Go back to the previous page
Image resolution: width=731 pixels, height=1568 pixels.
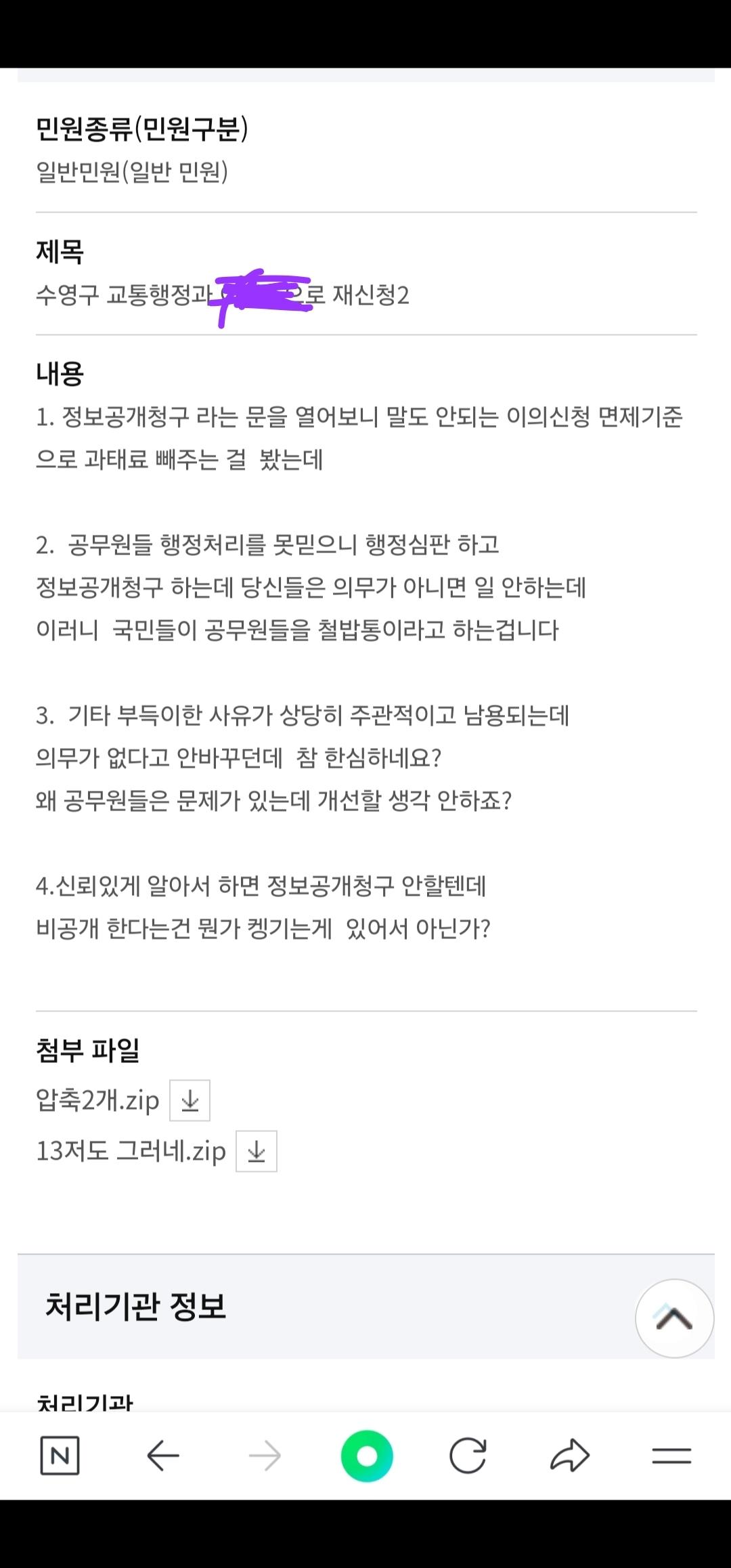pos(162,1455)
